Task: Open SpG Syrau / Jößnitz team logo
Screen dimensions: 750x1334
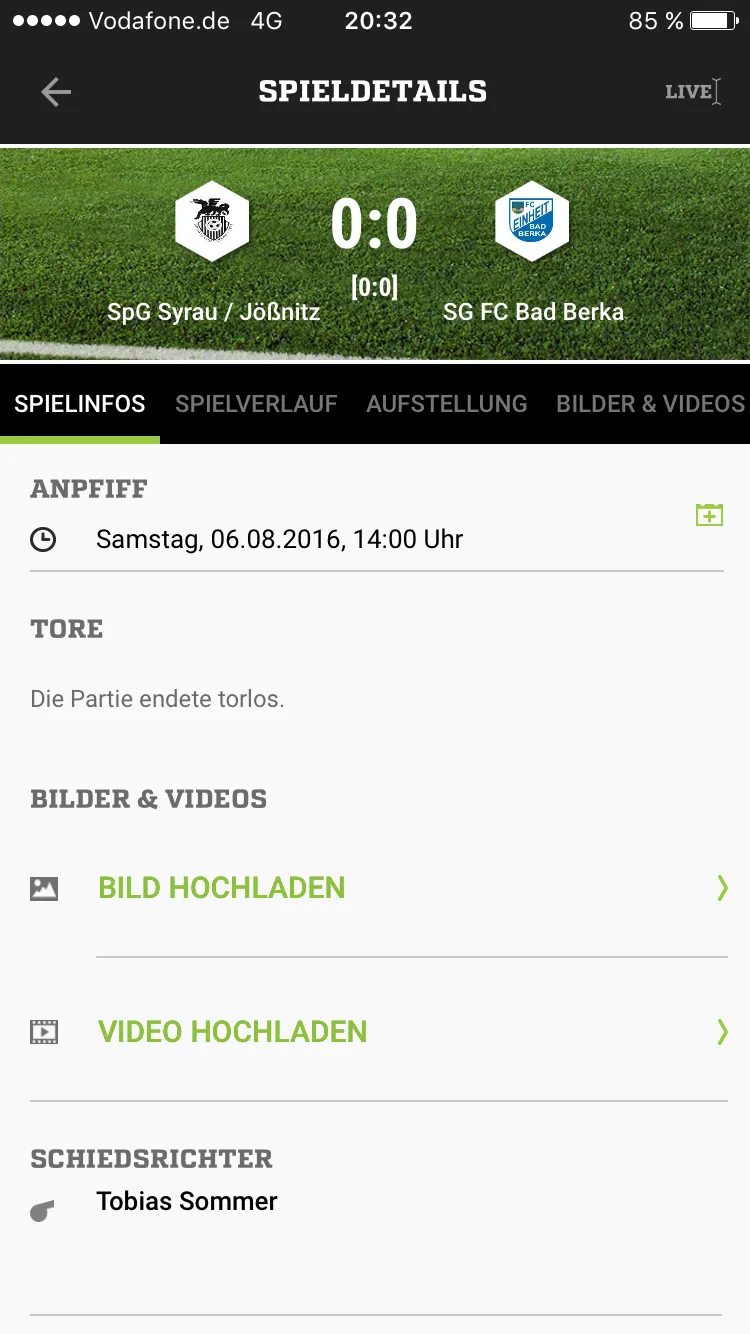Action: [212, 221]
